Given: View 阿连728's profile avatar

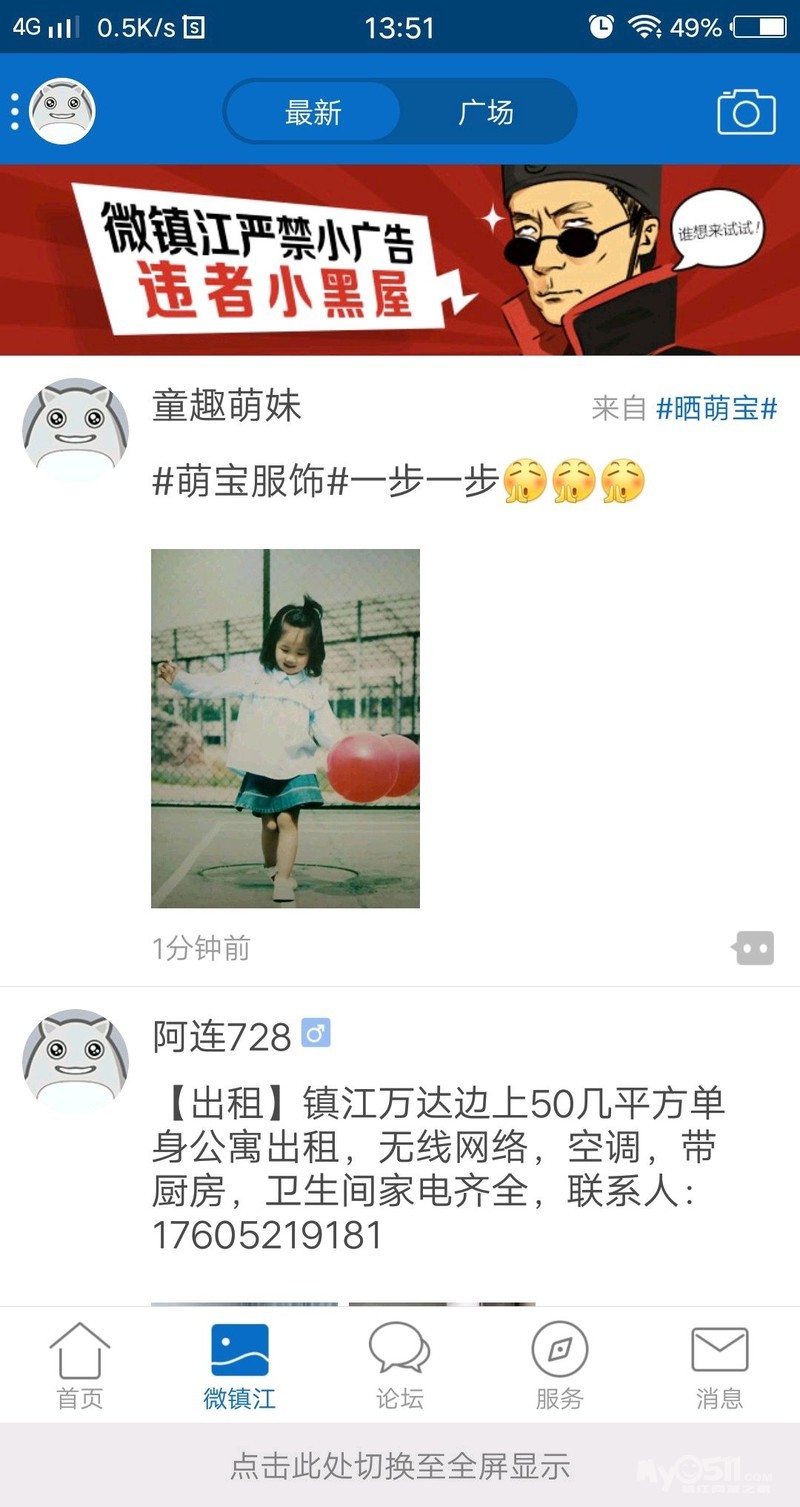Looking at the screenshot, I should tap(76, 1061).
